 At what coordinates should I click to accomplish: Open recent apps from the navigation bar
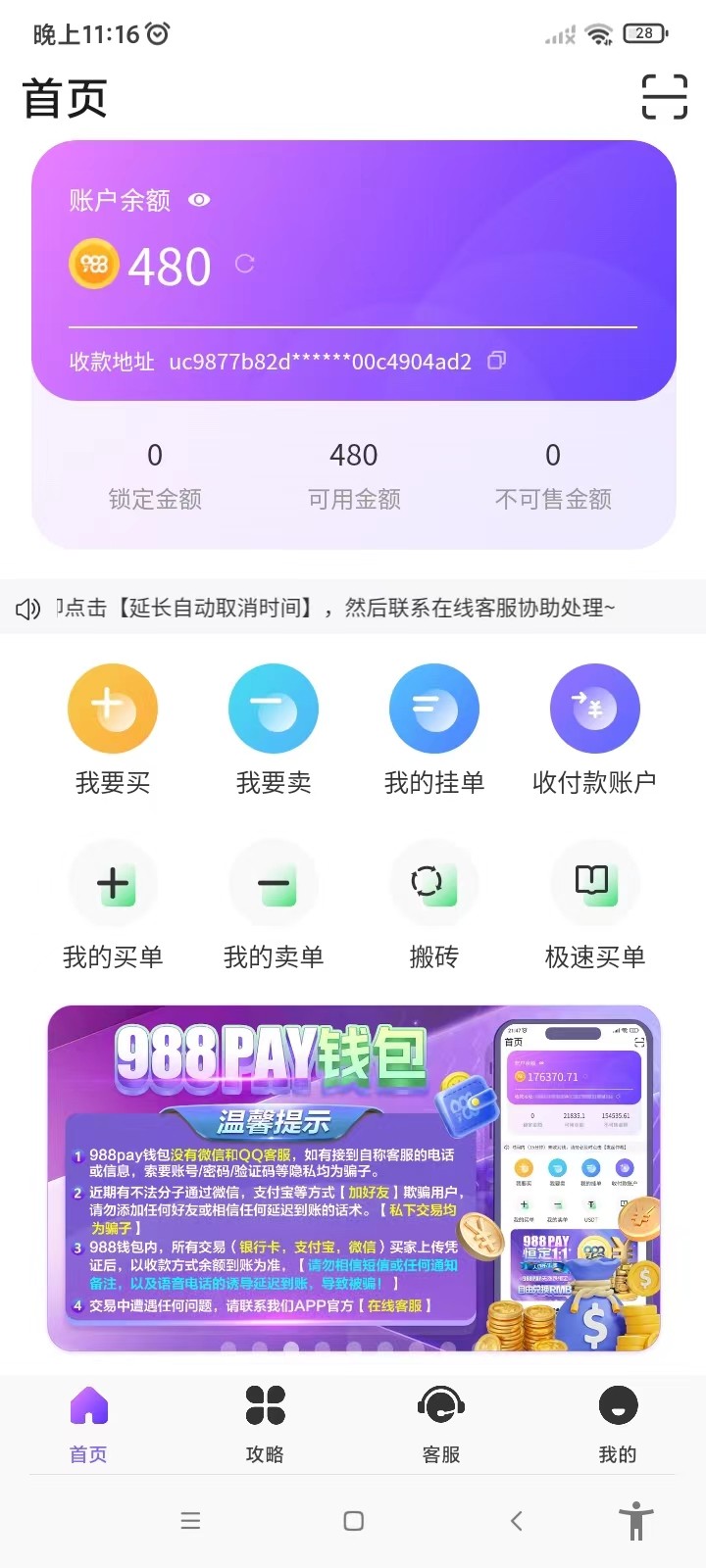(190, 1521)
